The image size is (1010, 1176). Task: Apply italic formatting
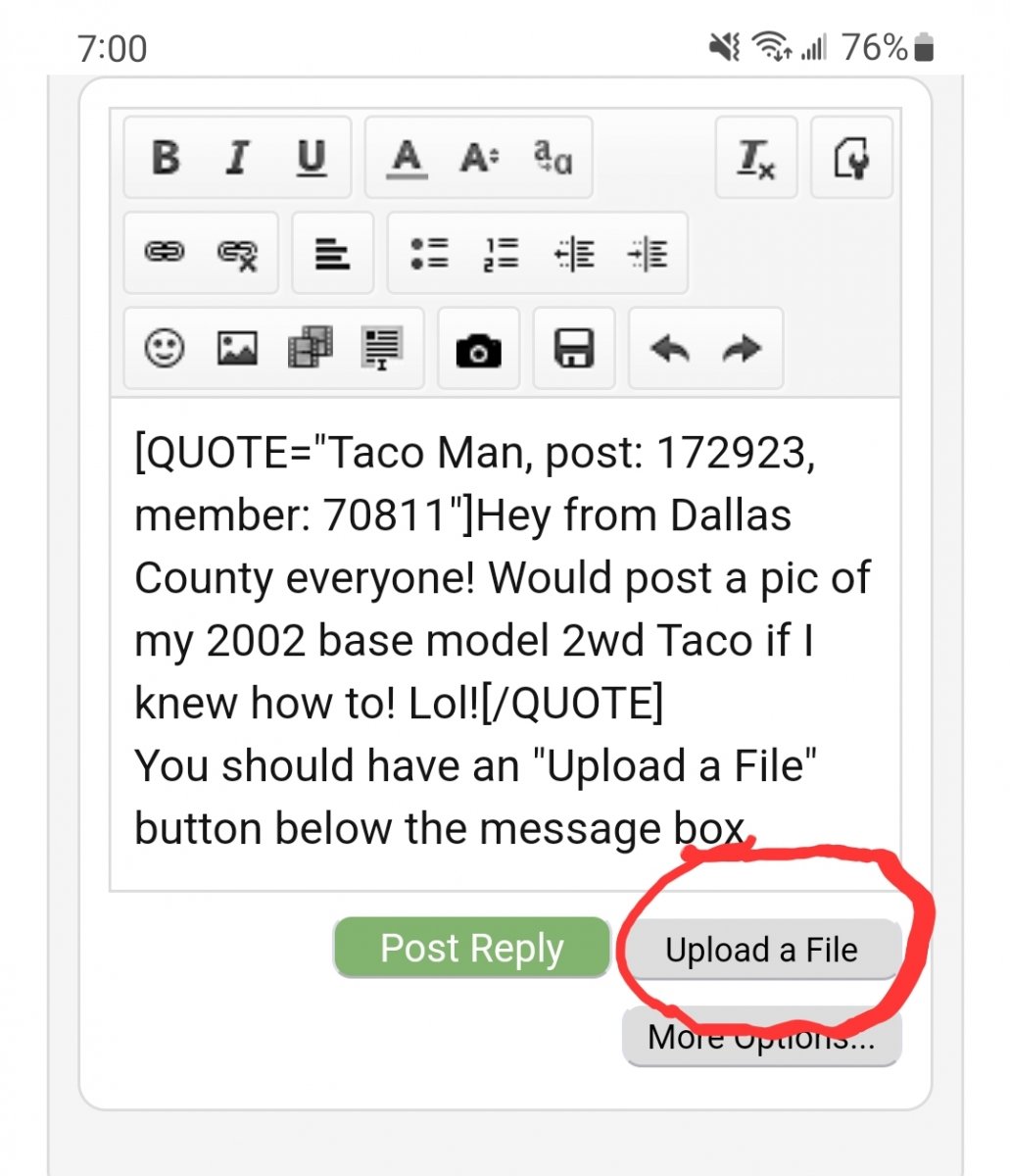pos(237,158)
